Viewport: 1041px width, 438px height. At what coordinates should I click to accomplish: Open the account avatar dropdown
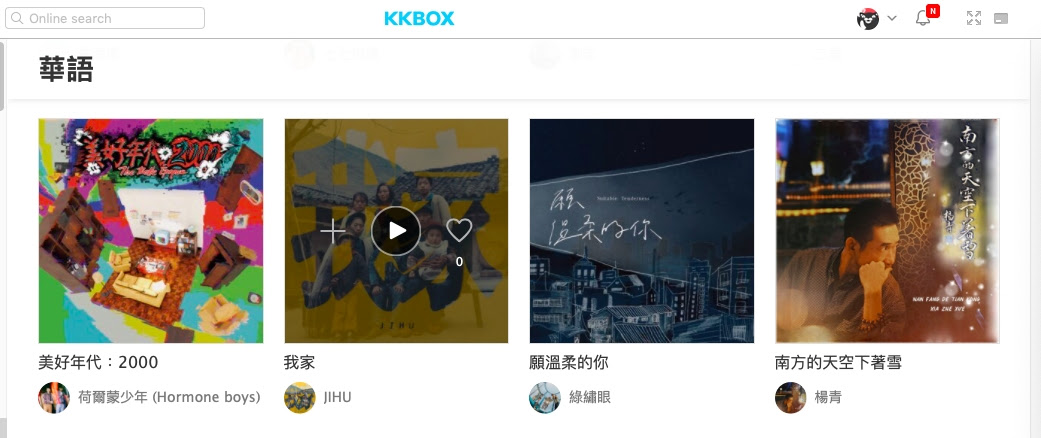tap(876, 18)
